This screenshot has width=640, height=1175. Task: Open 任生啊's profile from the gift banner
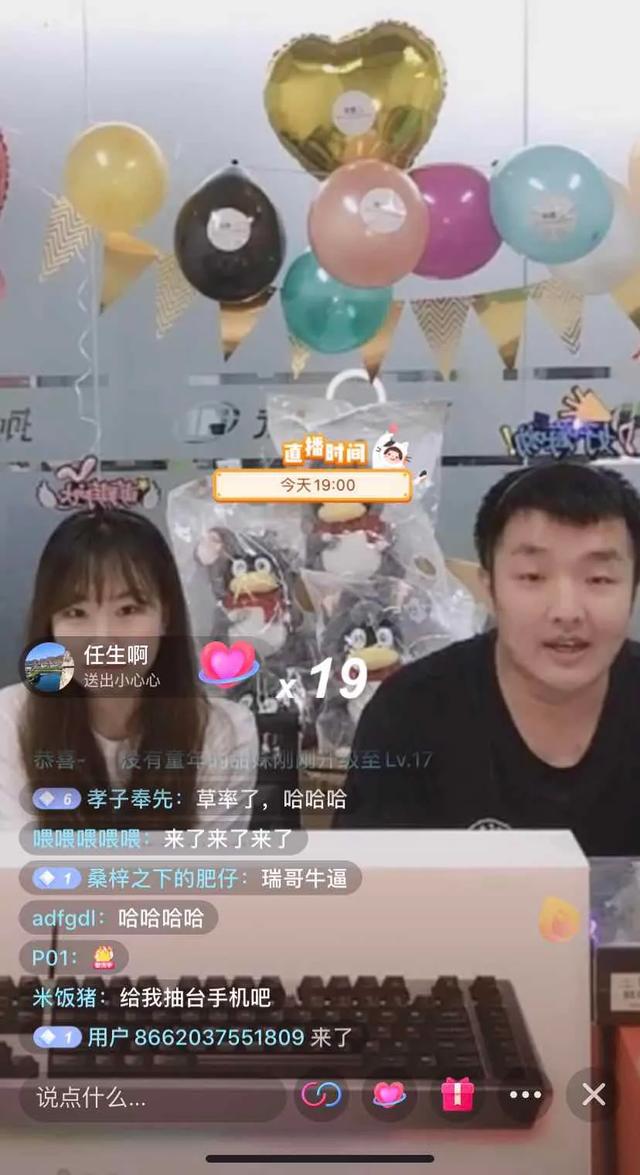(49, 666)
